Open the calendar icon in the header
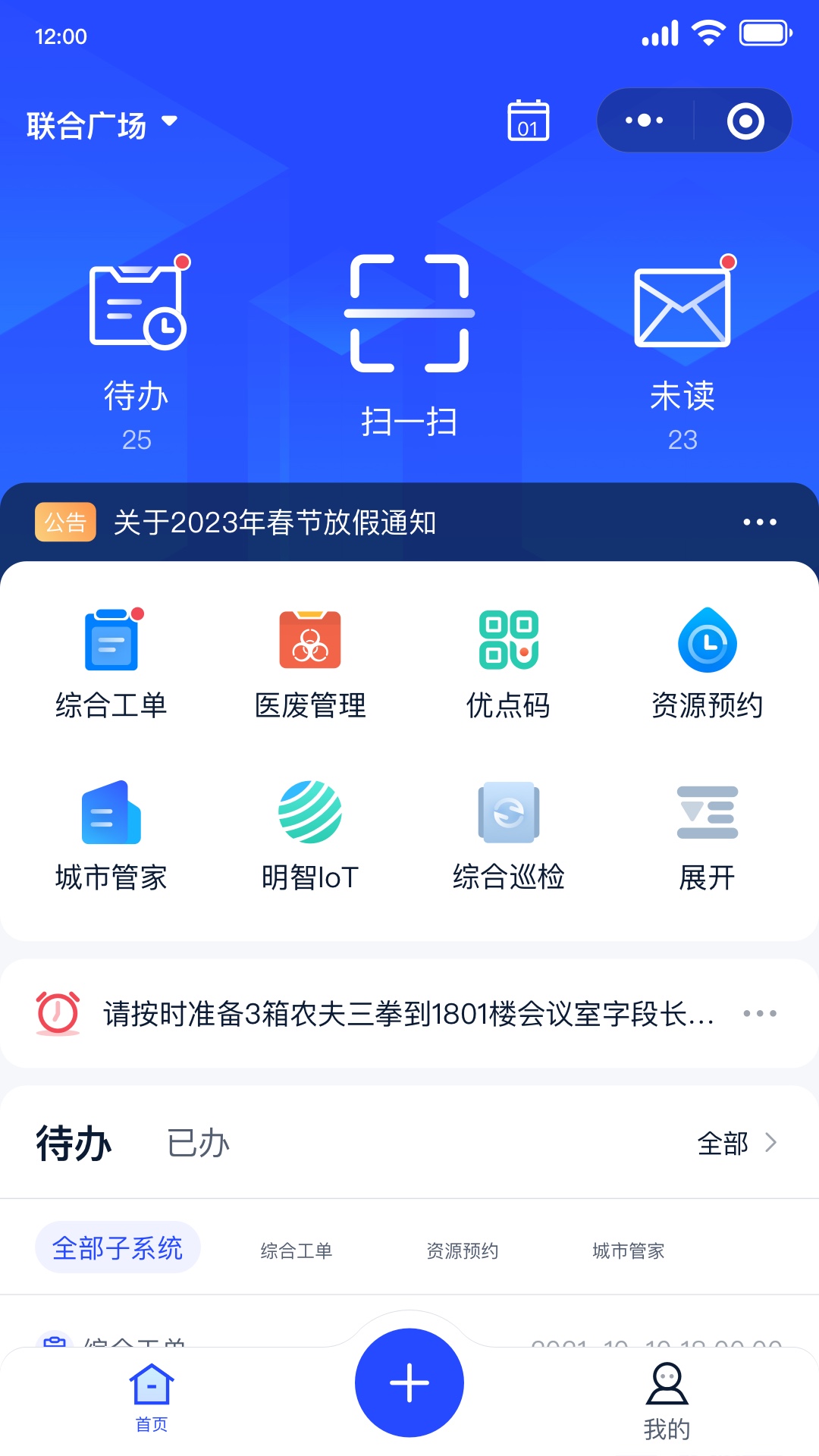Image resolution: width=819 pixels, height=1456 pixels. [528, 120]
